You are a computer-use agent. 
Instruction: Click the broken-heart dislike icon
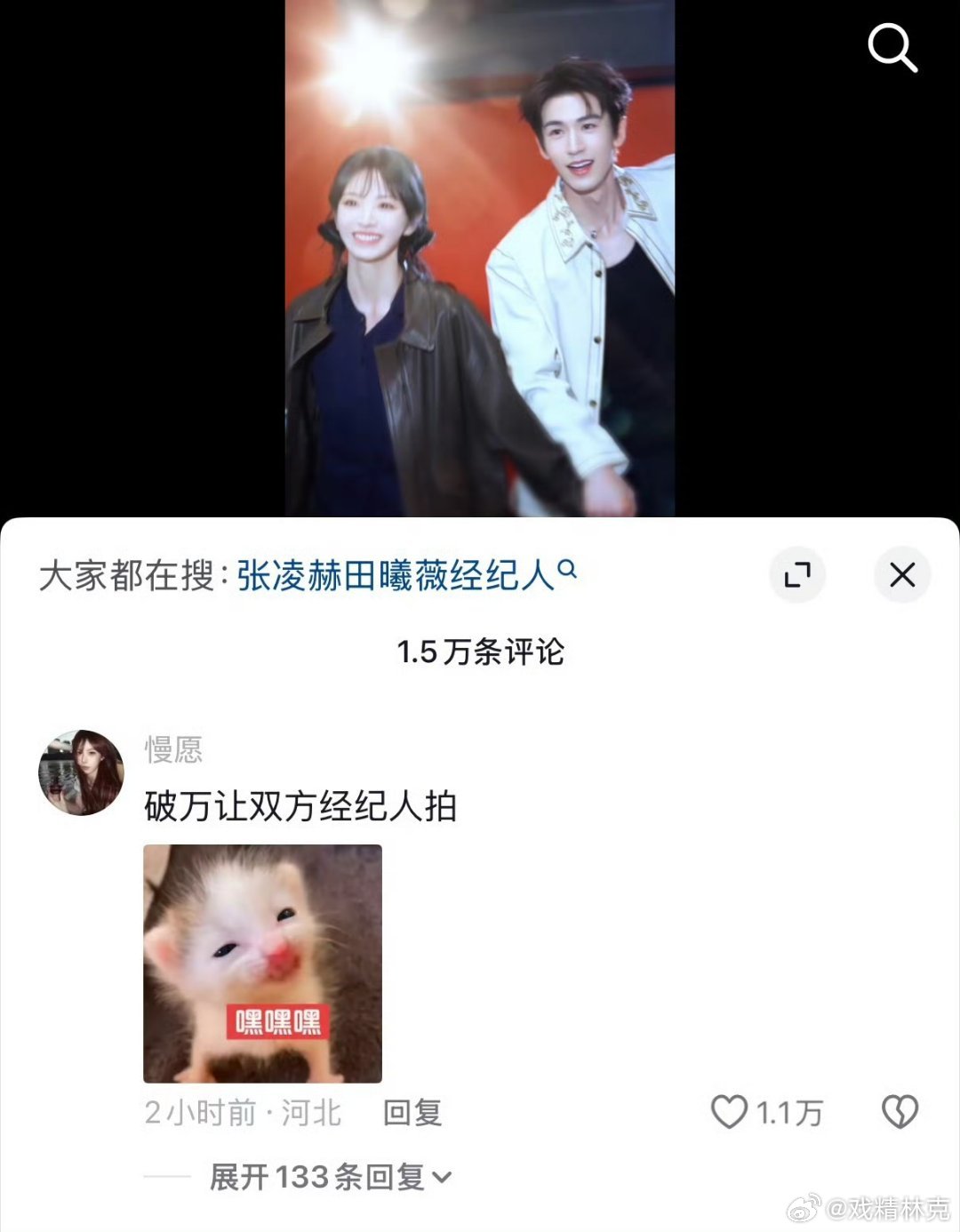[901, 1111]
